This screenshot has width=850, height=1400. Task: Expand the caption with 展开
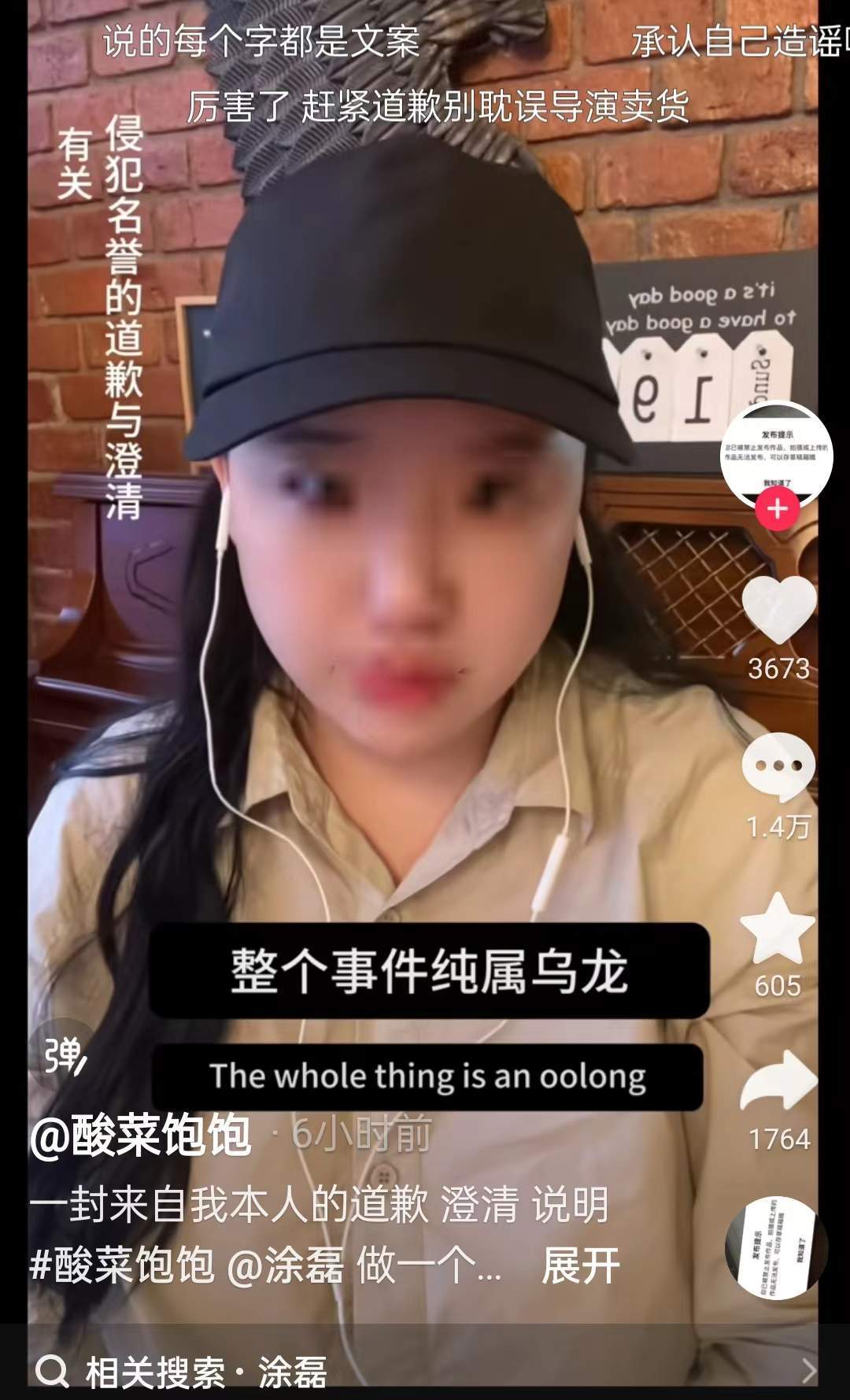(x=581, y=1265)
